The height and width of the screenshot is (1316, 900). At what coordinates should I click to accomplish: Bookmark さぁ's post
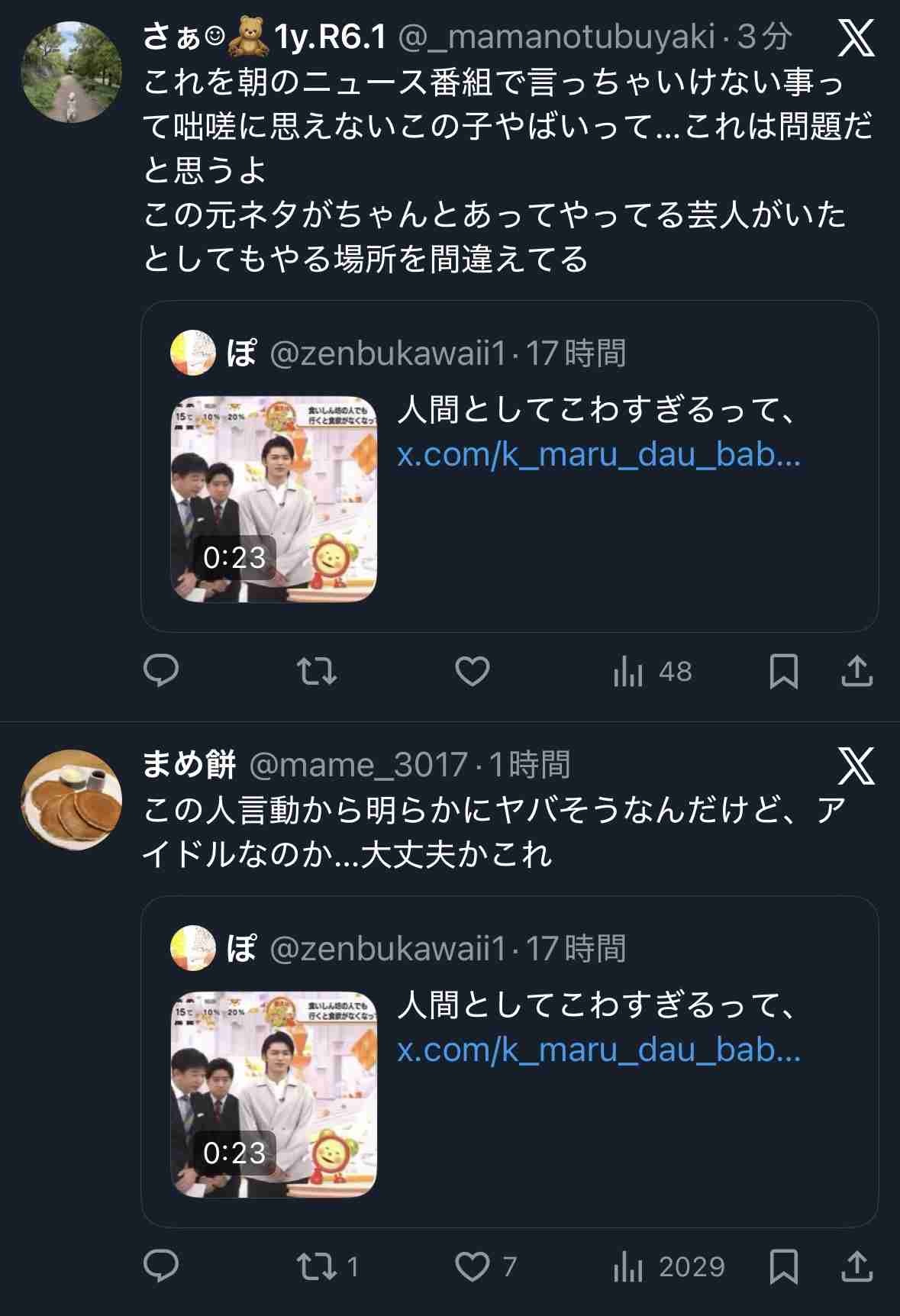point(783,671)
